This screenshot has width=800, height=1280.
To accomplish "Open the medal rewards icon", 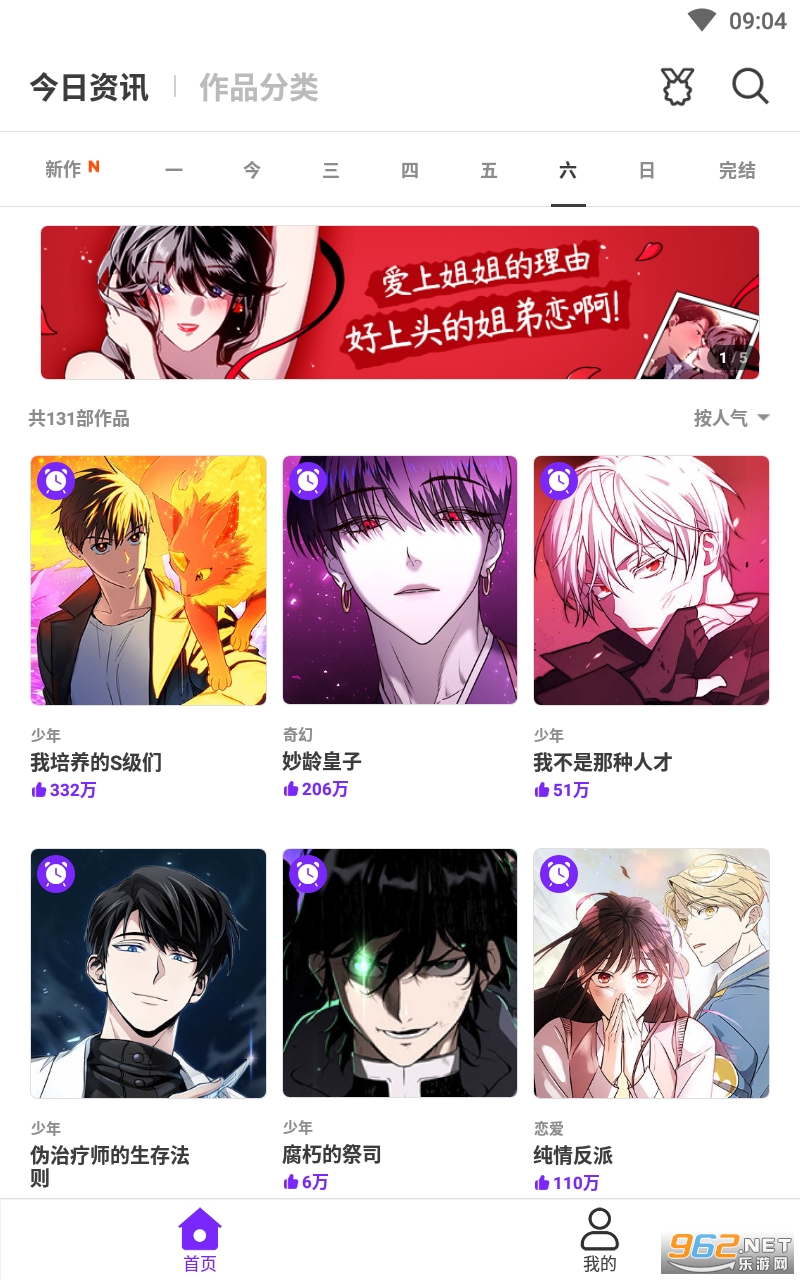I will click(x=678, y=87).
